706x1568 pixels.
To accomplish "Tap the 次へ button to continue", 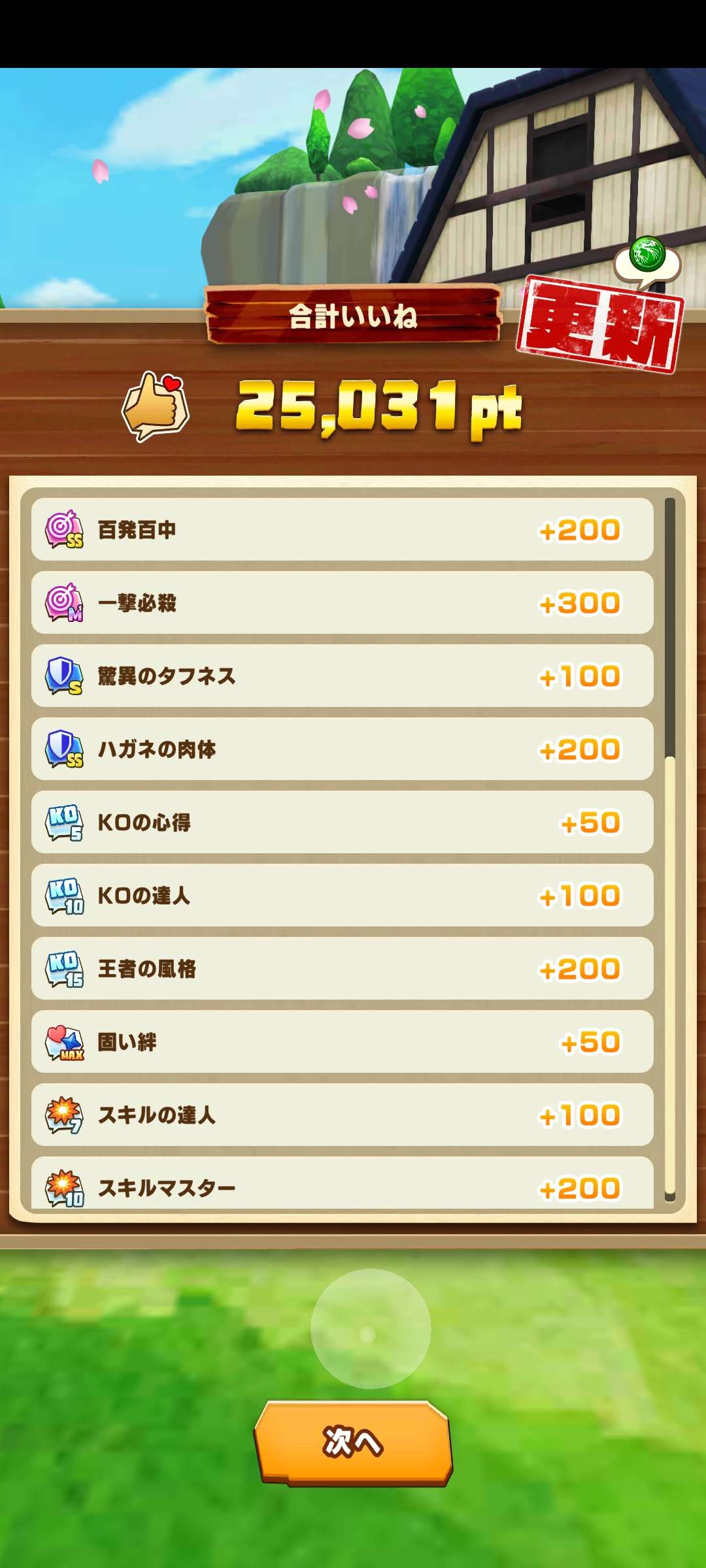I will coord(353,1442).
